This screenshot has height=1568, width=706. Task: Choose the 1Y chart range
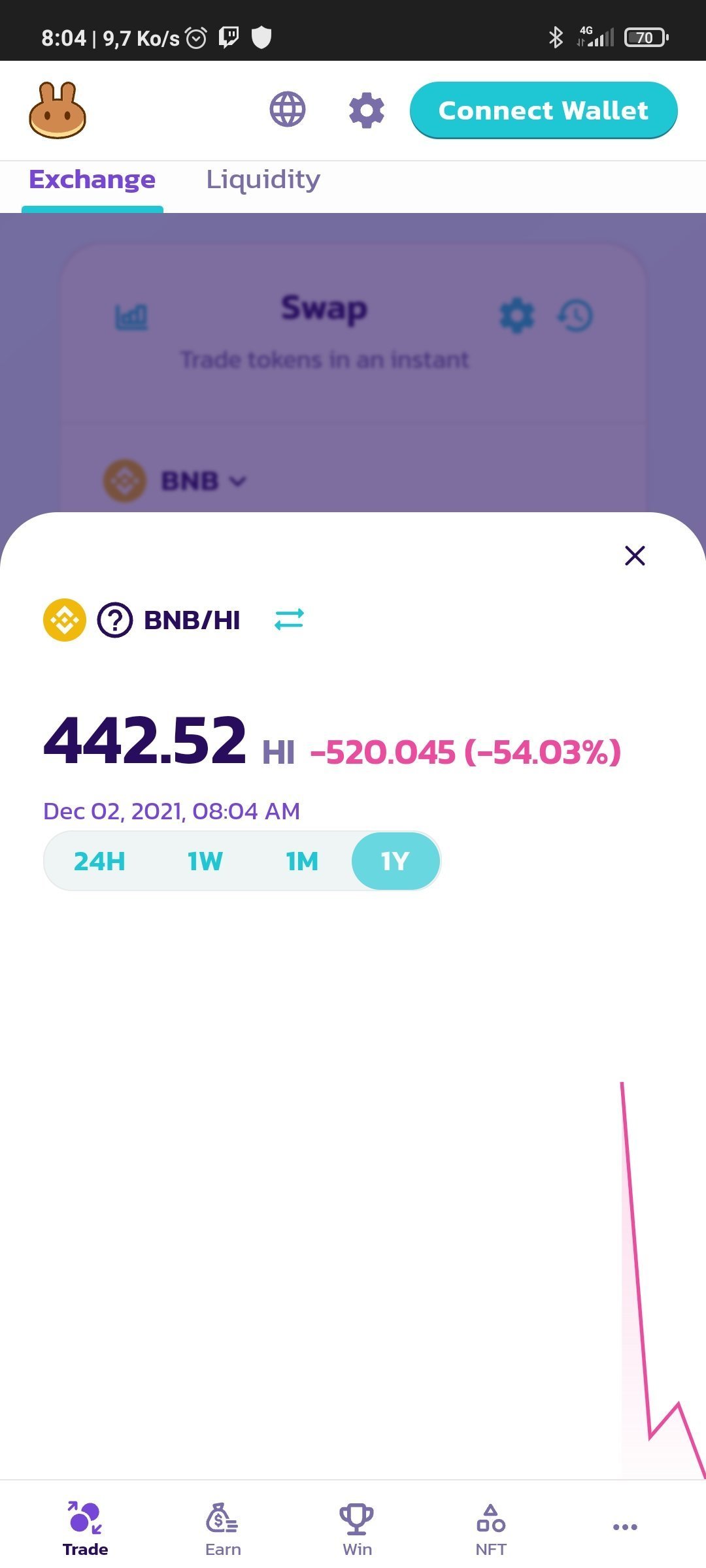point(395,861)
